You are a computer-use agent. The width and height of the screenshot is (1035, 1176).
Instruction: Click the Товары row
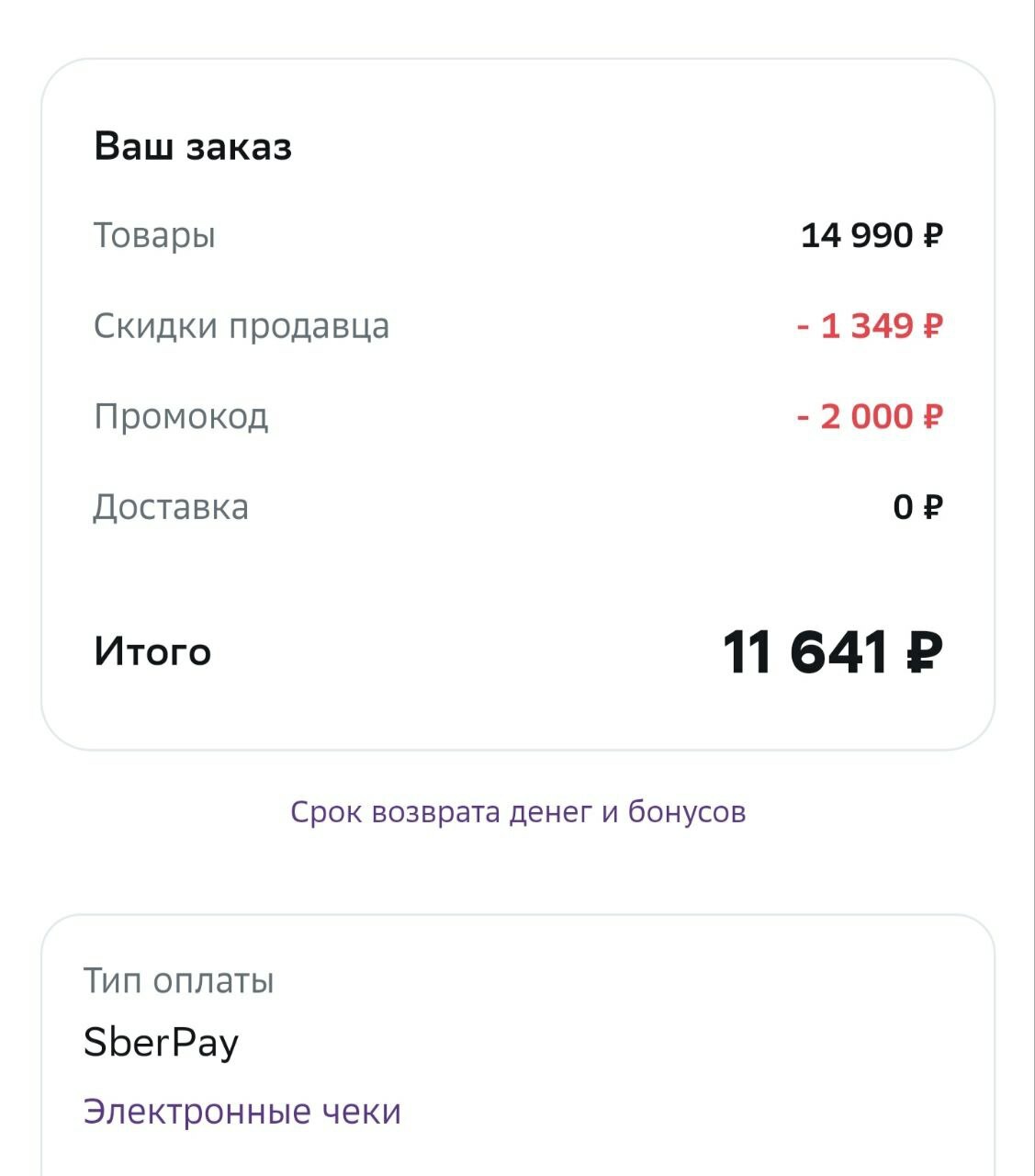pyautogui.click(x=154, y=235)
